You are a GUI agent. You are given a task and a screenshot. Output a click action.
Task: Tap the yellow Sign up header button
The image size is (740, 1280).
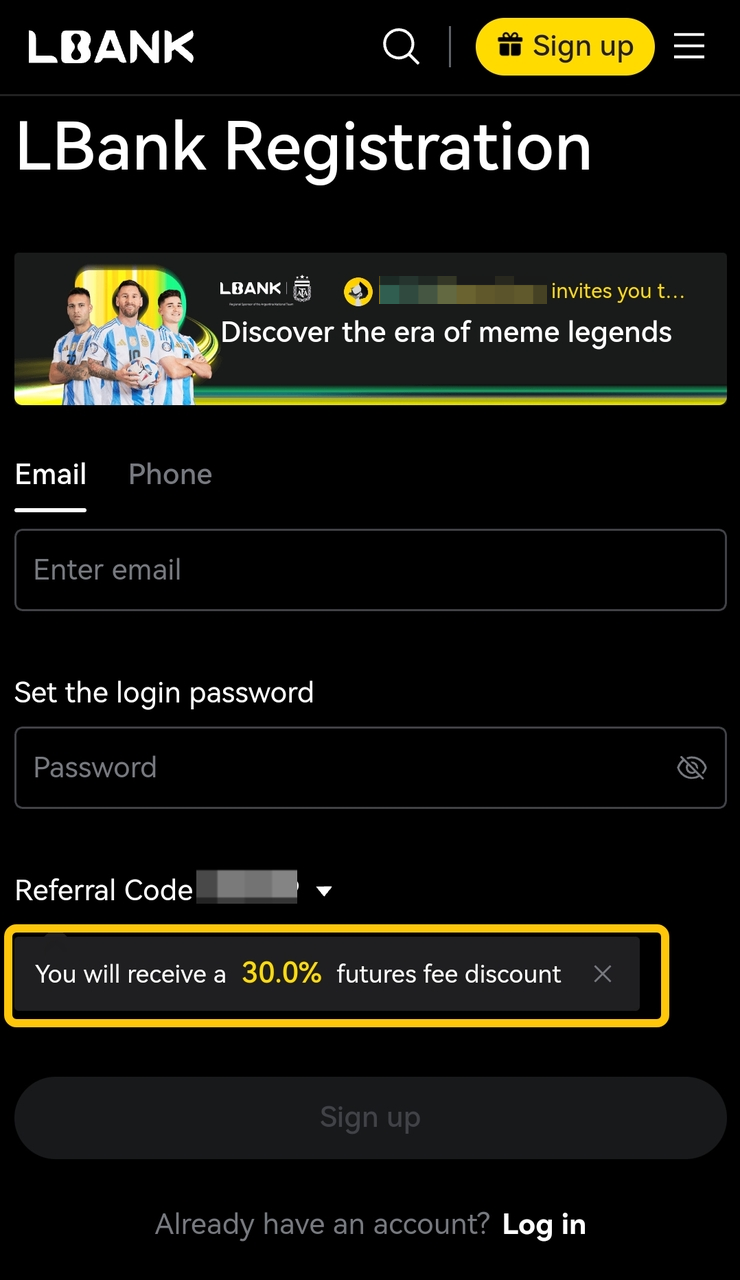pyautogui.click(x=565, y=46)
